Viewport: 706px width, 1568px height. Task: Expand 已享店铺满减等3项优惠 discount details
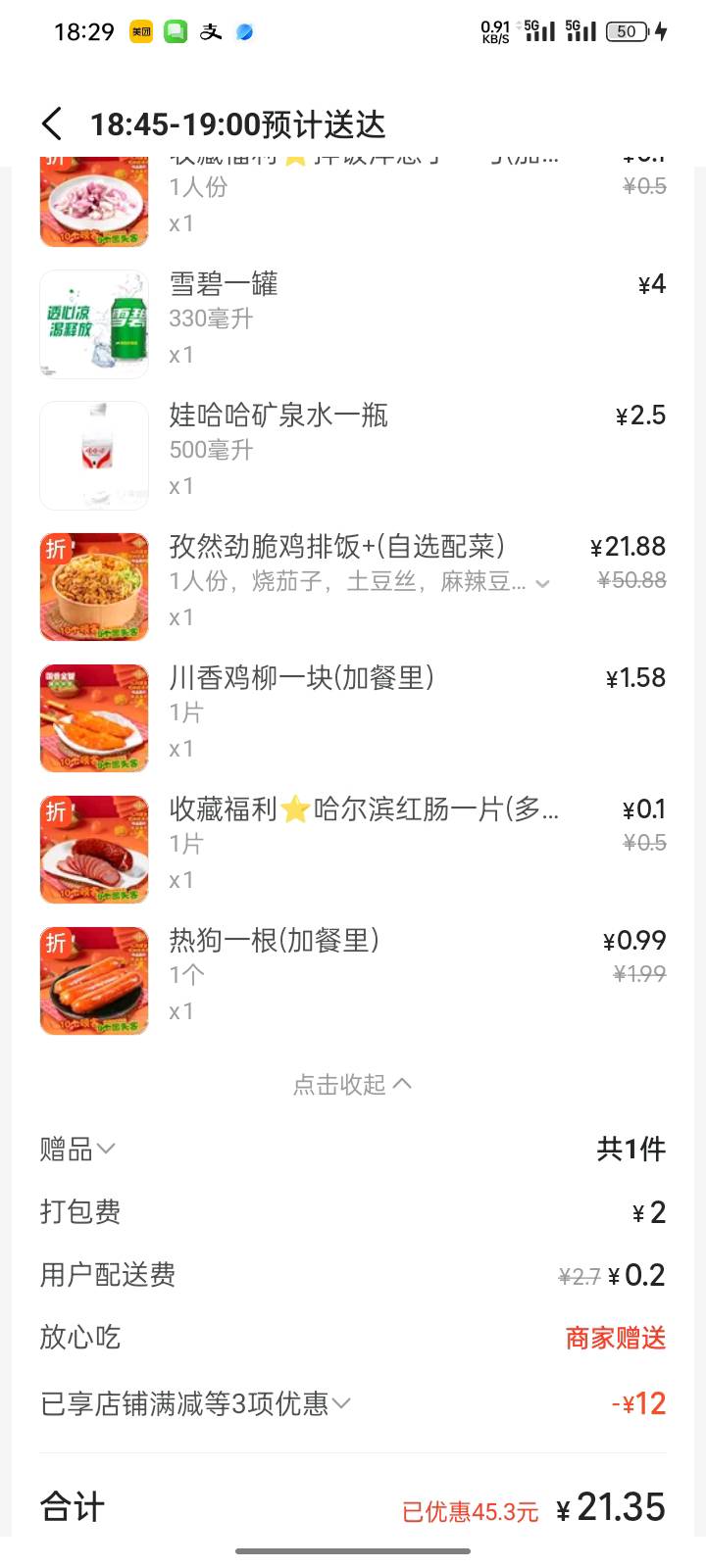[x=196, y=1403]
